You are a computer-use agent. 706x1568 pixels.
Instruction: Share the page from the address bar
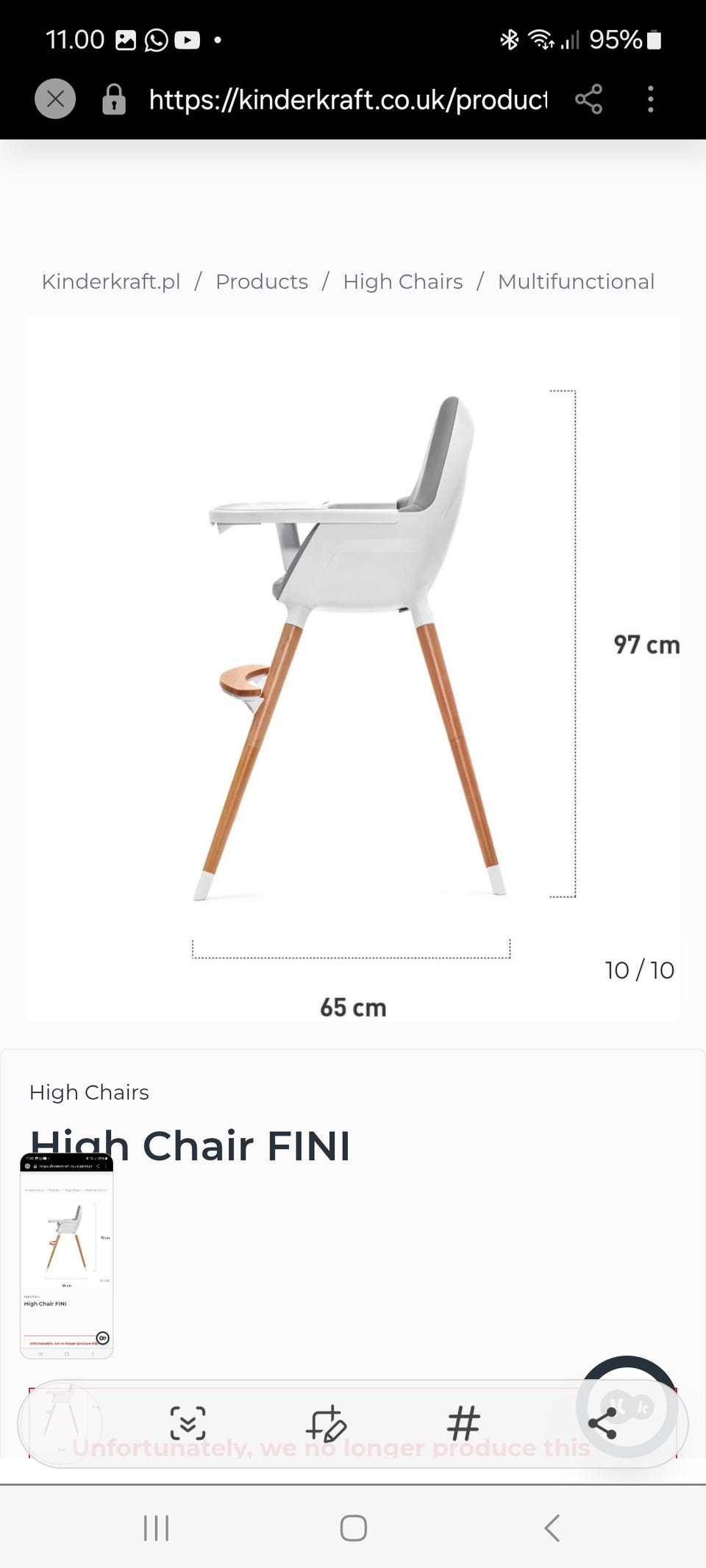point(588,99)
